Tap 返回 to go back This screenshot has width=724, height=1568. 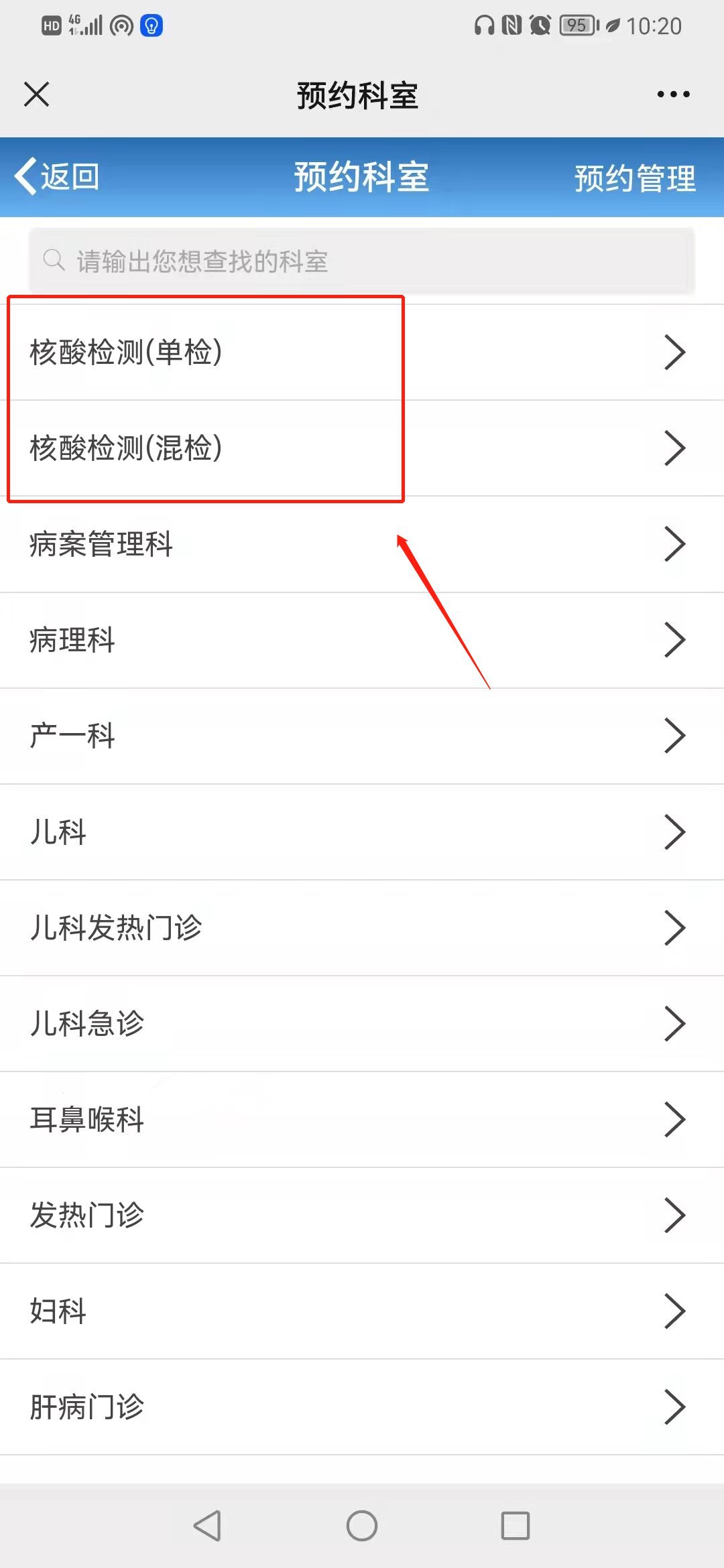click(58, 177)
